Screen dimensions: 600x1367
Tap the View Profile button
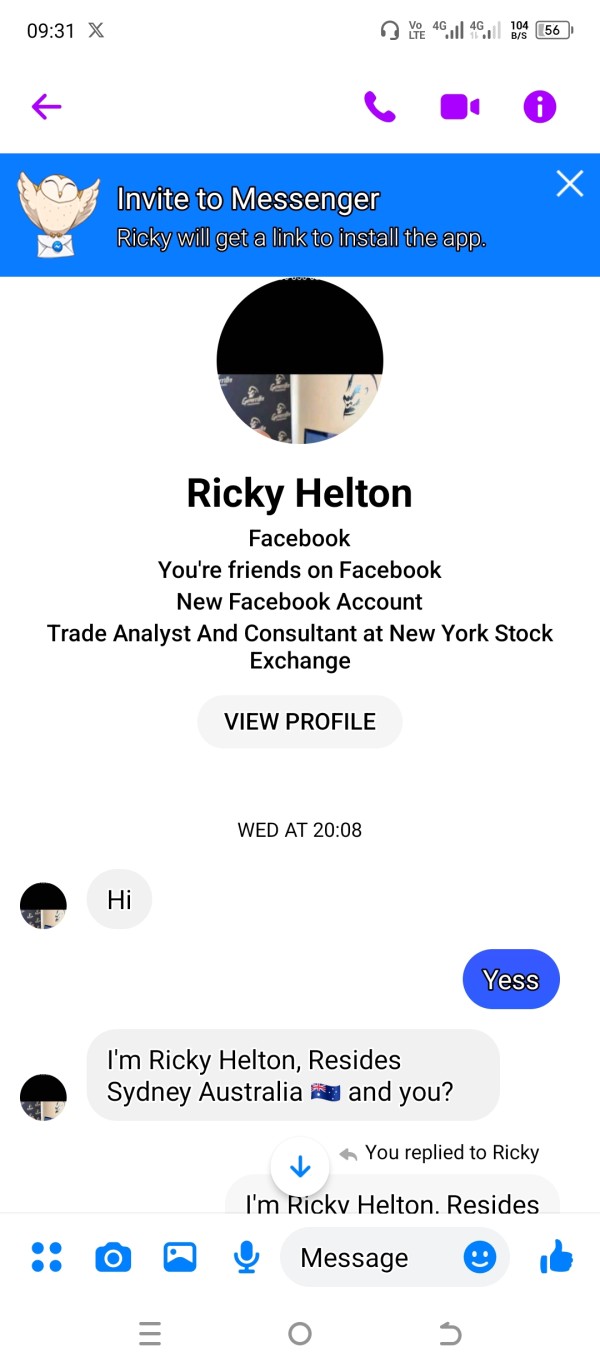click(300, 722)
